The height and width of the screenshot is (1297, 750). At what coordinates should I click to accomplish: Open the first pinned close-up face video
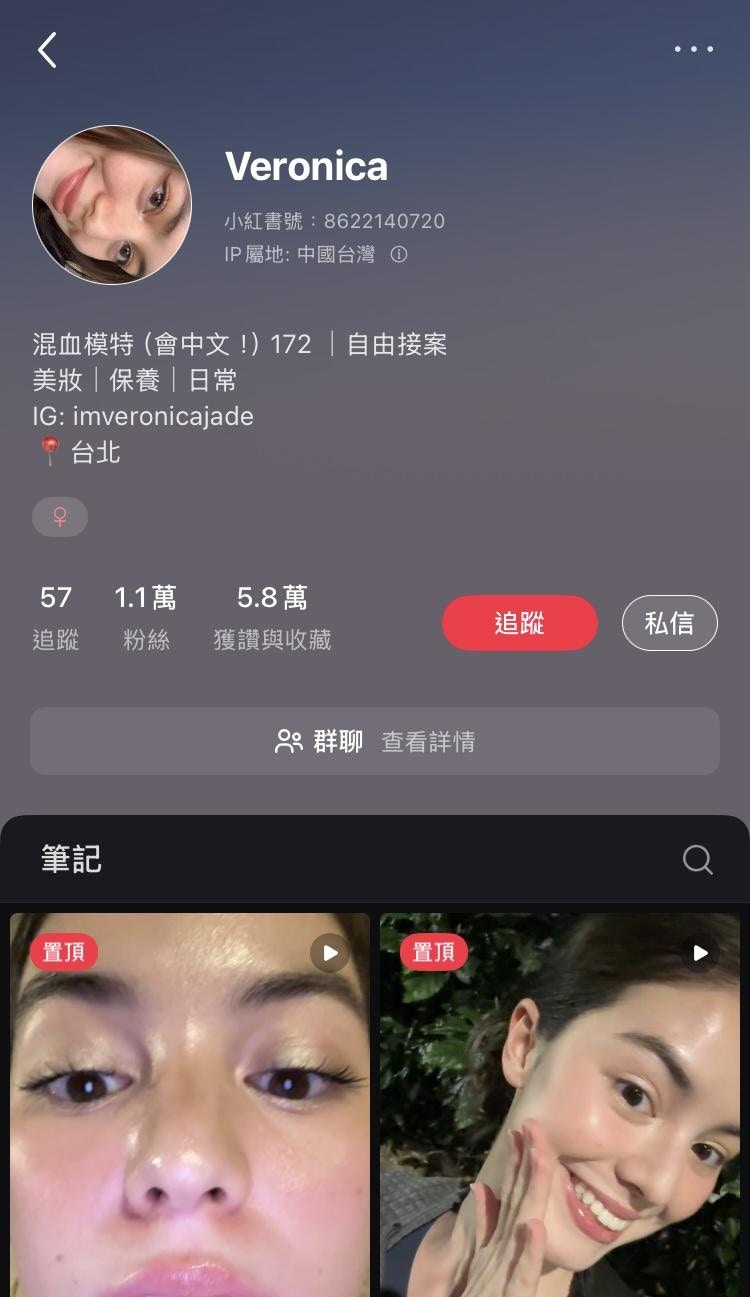pos(190,1105)
